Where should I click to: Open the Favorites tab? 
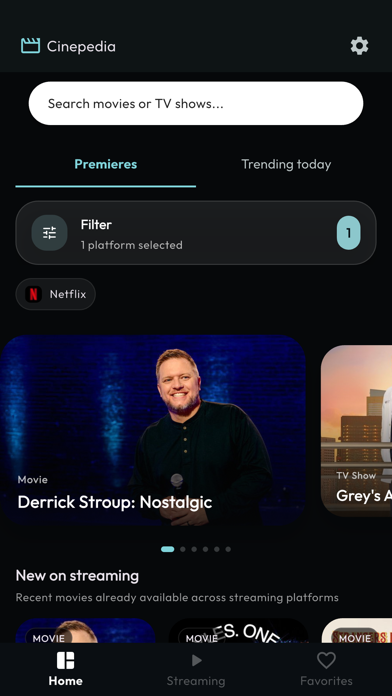click(326, 669)
